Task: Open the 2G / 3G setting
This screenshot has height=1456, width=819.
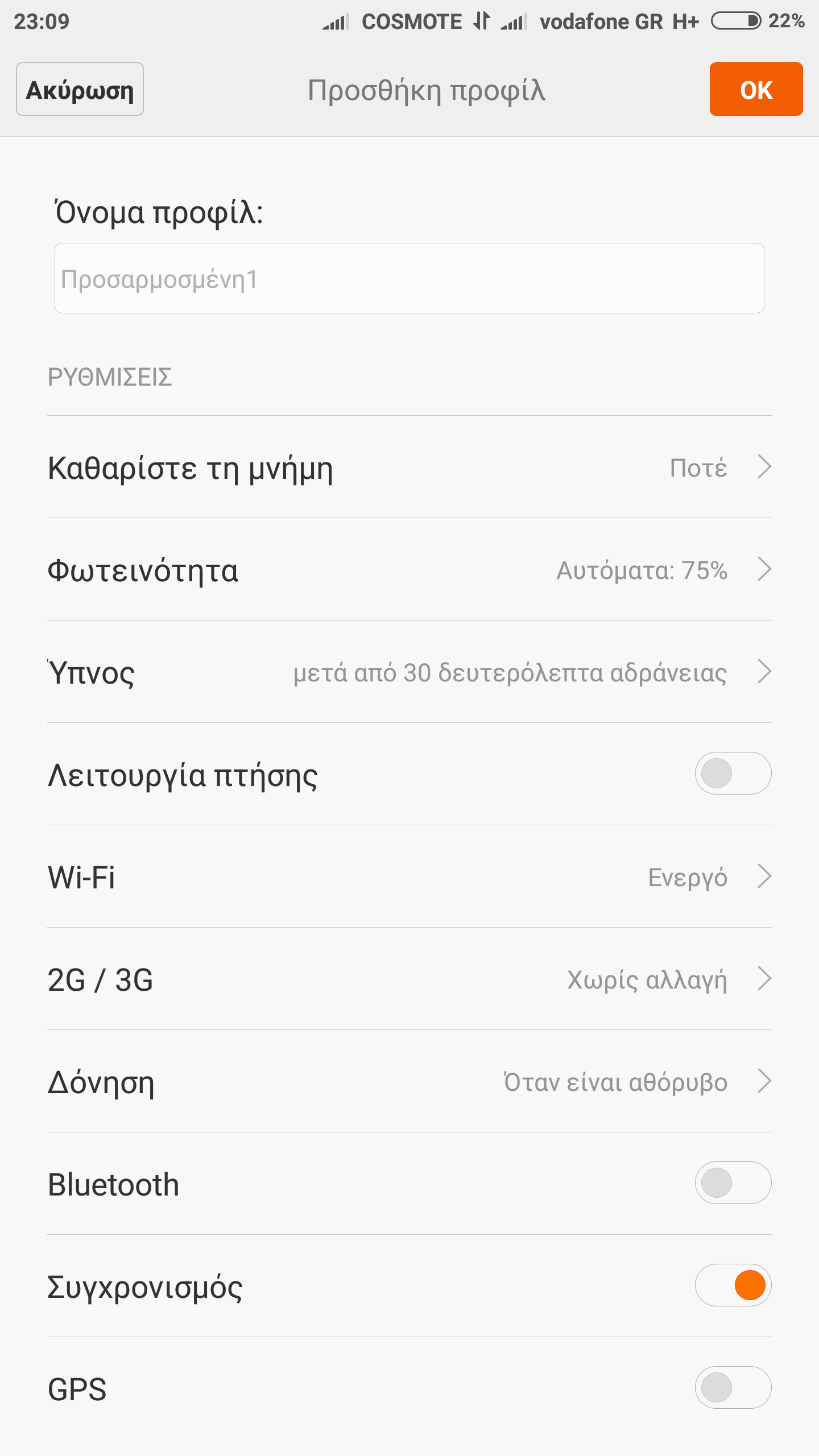Action: [x=409, y=979]
